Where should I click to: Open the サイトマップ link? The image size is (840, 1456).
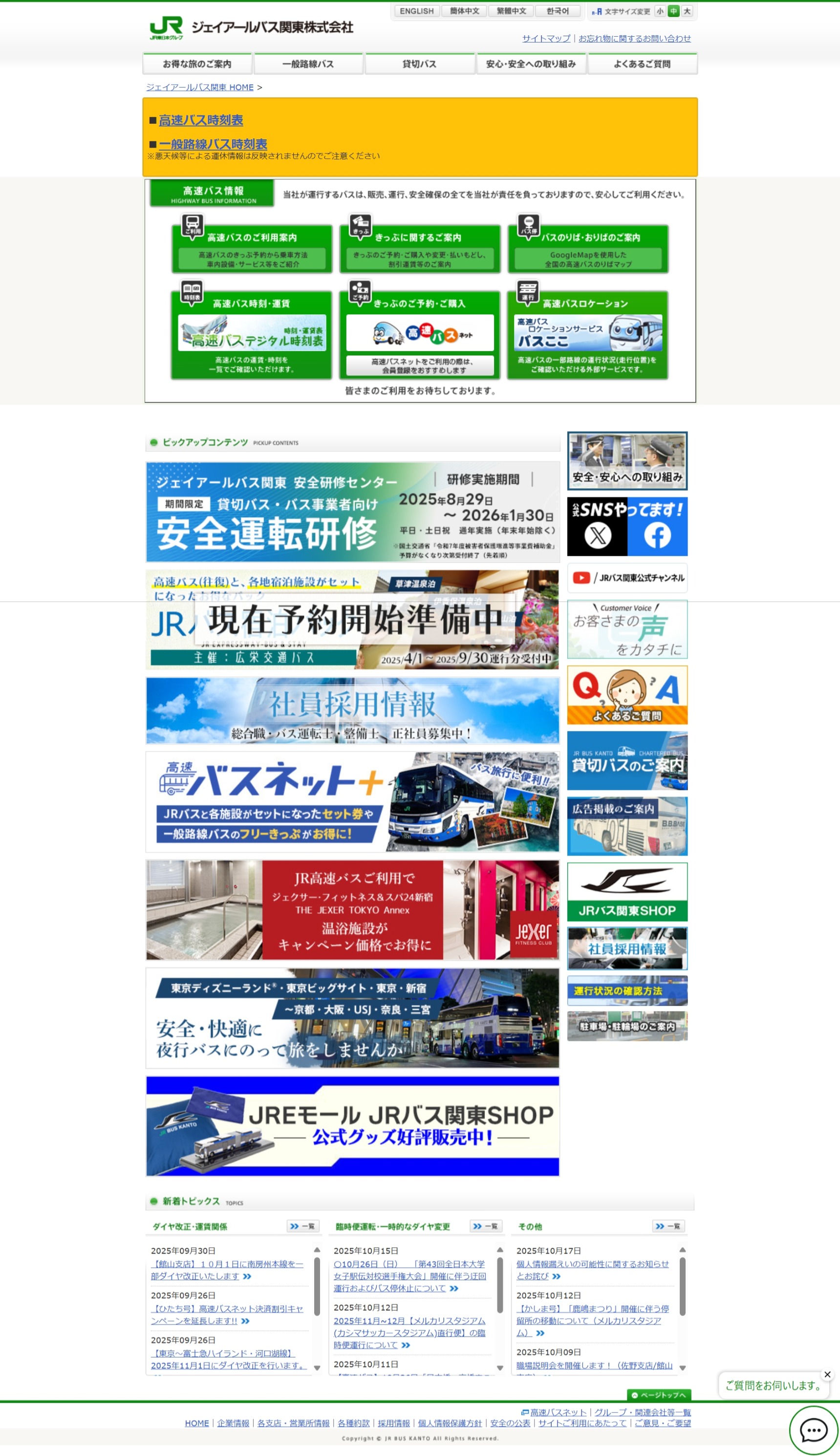tap(546, 38)
